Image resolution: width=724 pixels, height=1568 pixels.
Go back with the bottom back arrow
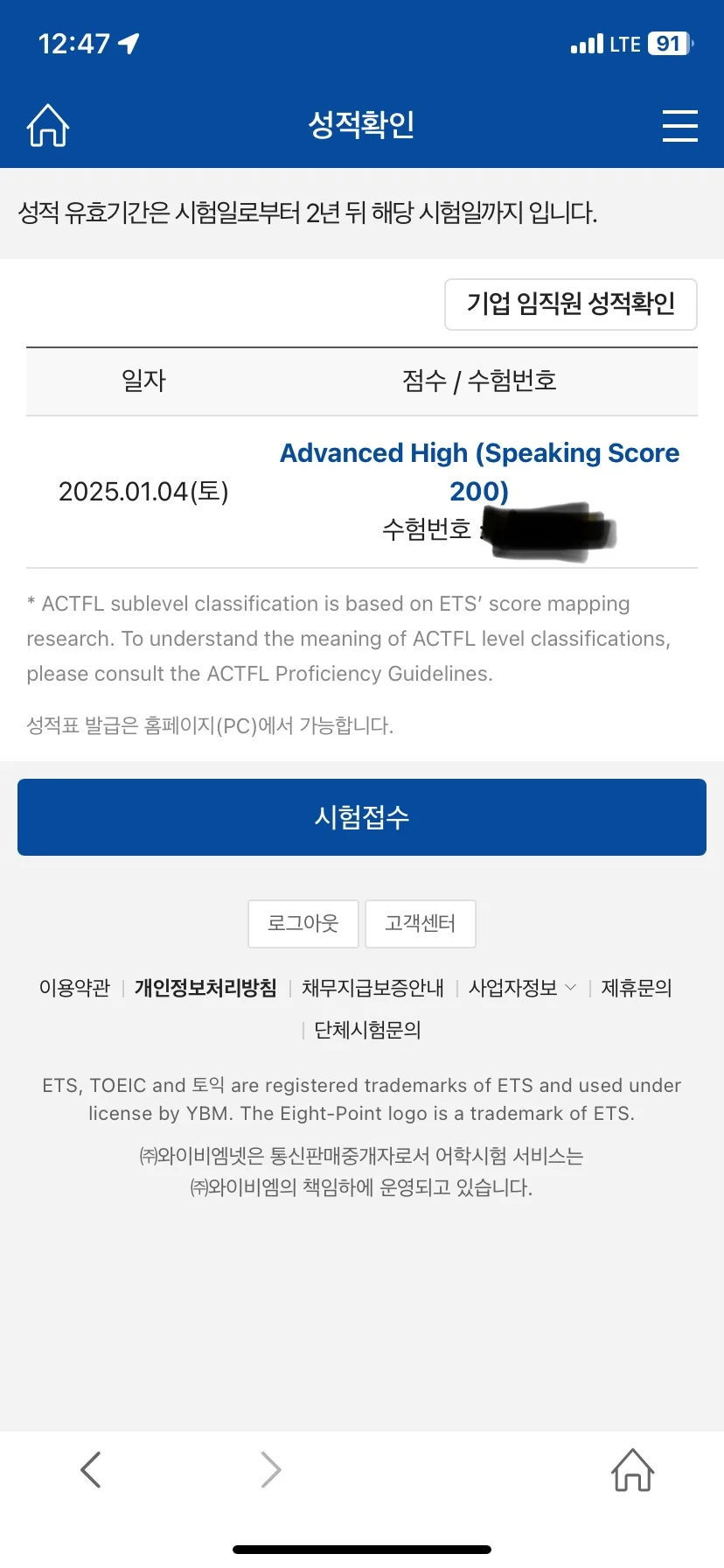[90, 1469]
